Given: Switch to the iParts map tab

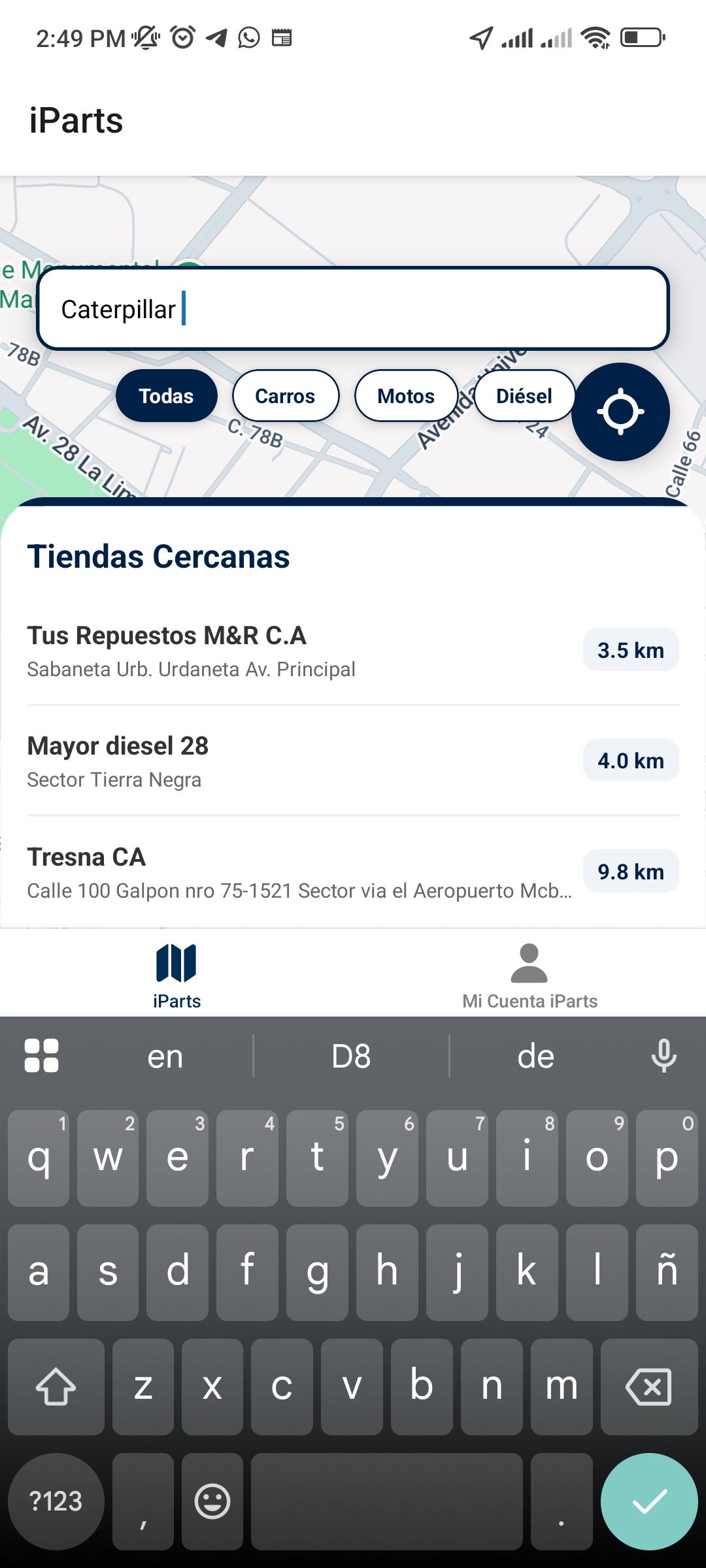Looking at the screenshot, I should tap(176, 975).
